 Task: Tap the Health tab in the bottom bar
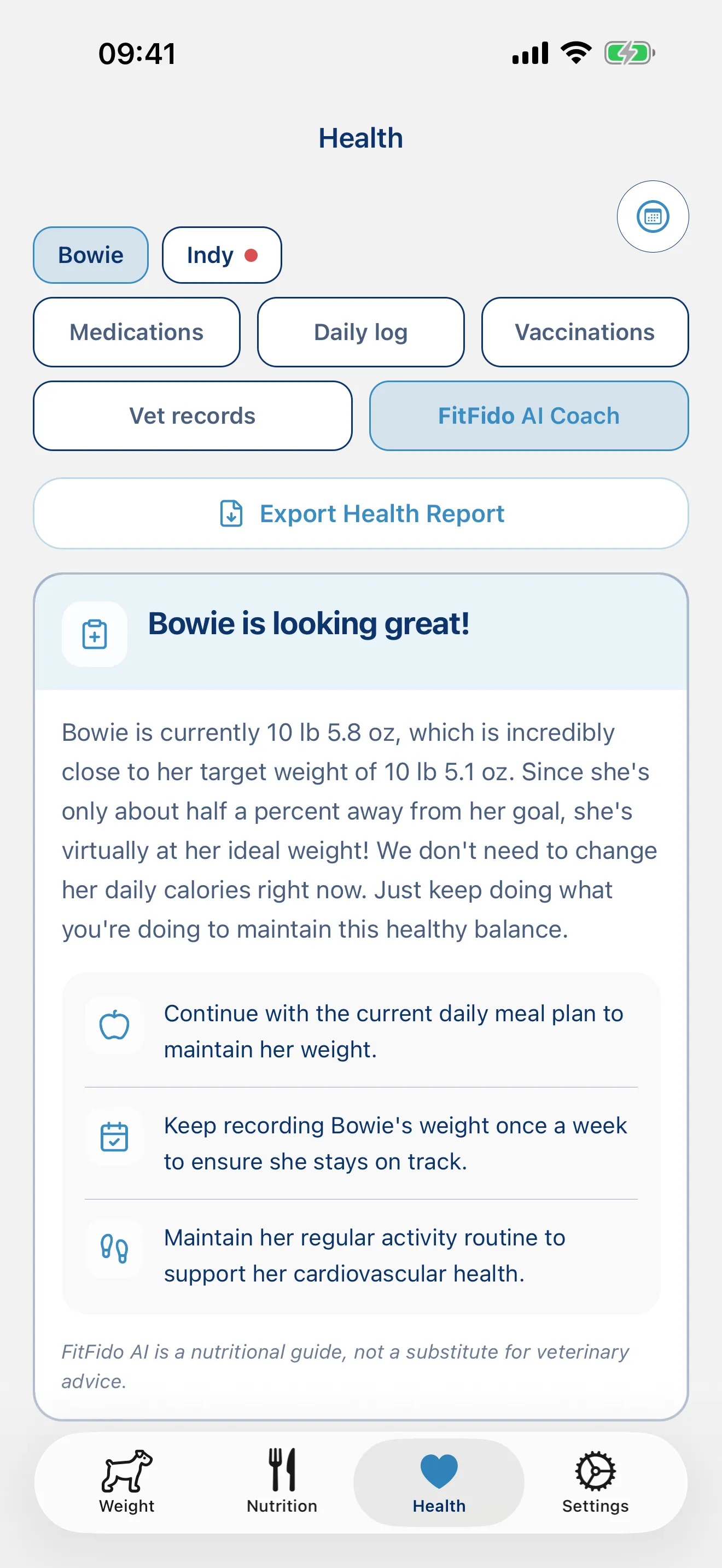[x=438, y=1482]
